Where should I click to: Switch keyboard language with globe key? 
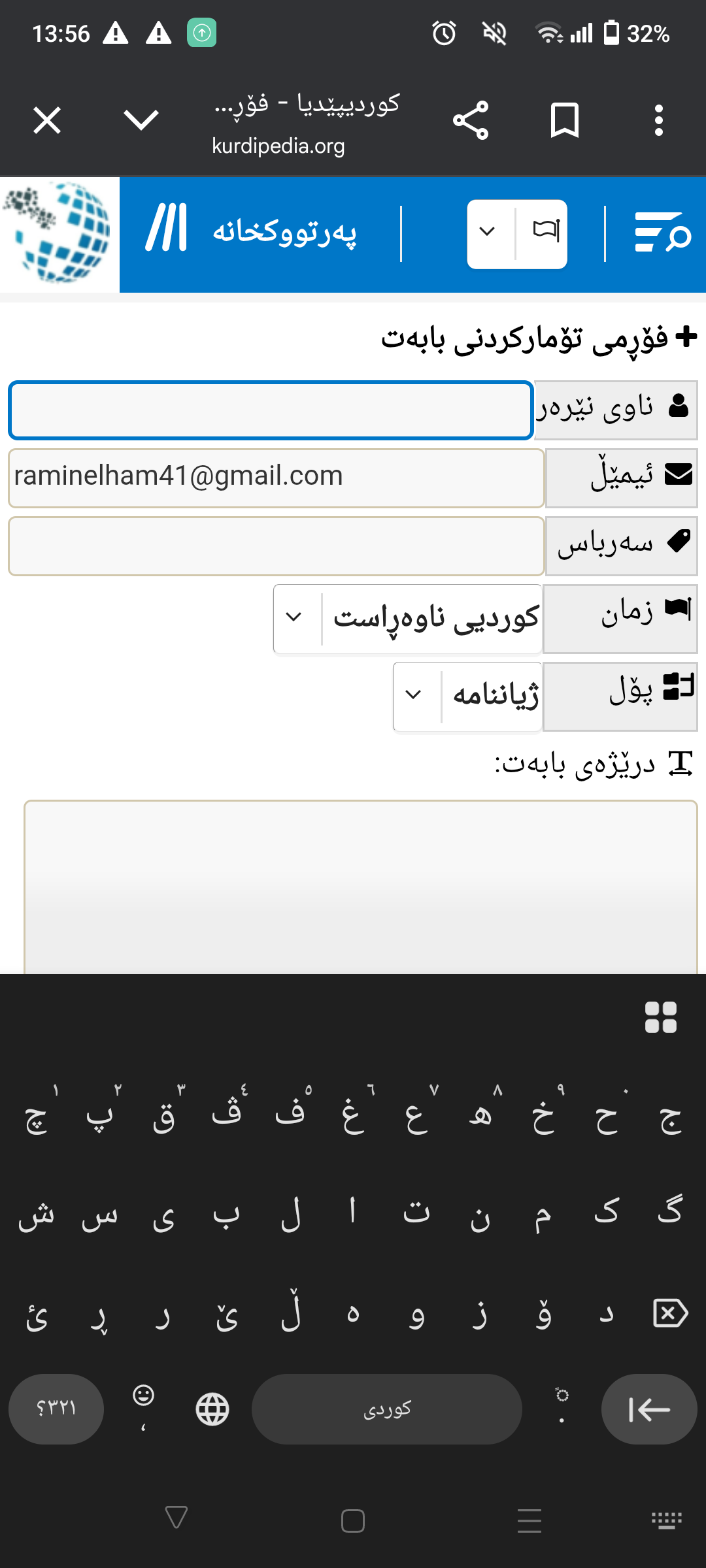tap(212, 1409)
